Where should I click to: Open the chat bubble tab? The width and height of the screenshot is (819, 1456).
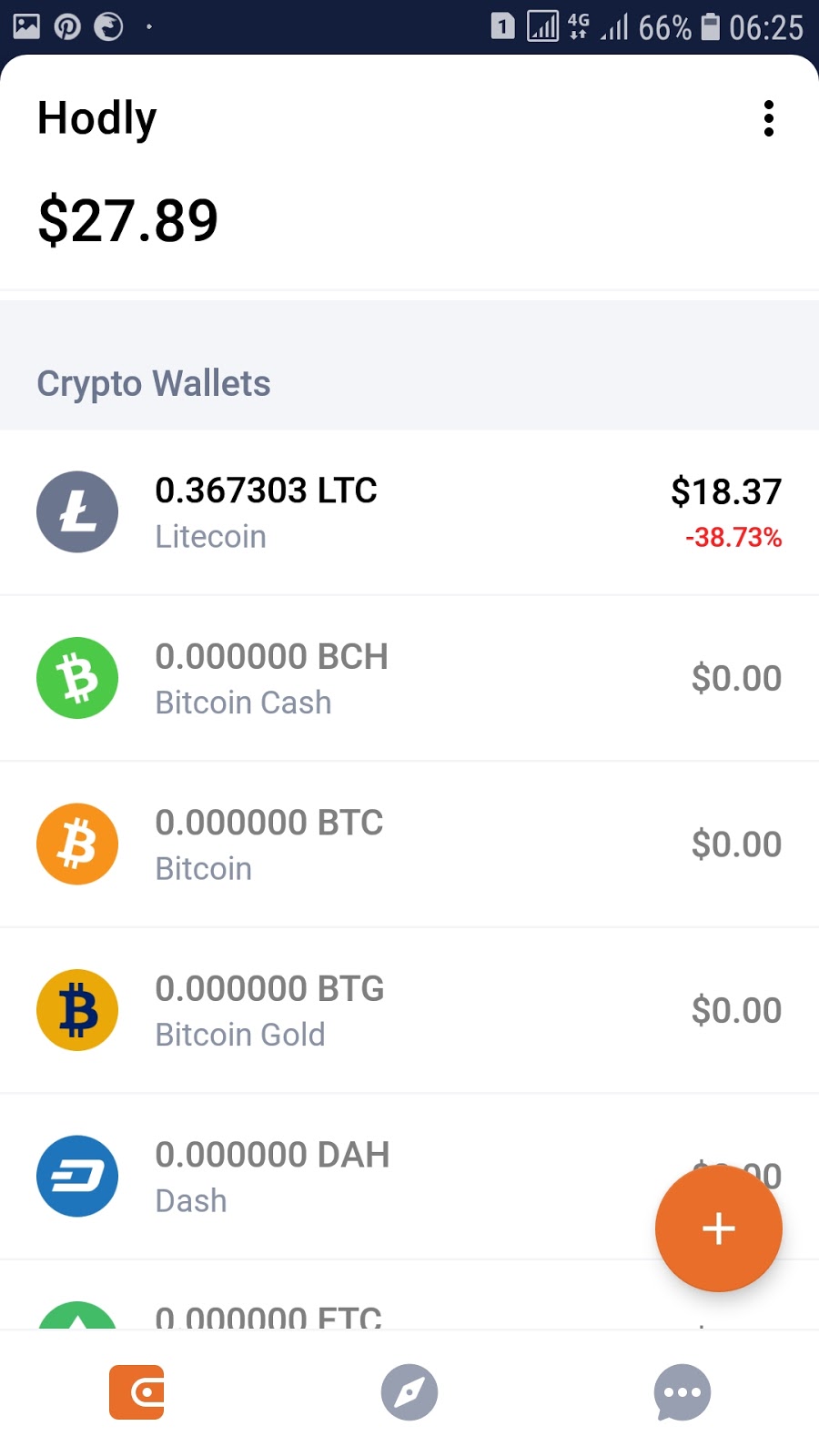(682, 1392)
